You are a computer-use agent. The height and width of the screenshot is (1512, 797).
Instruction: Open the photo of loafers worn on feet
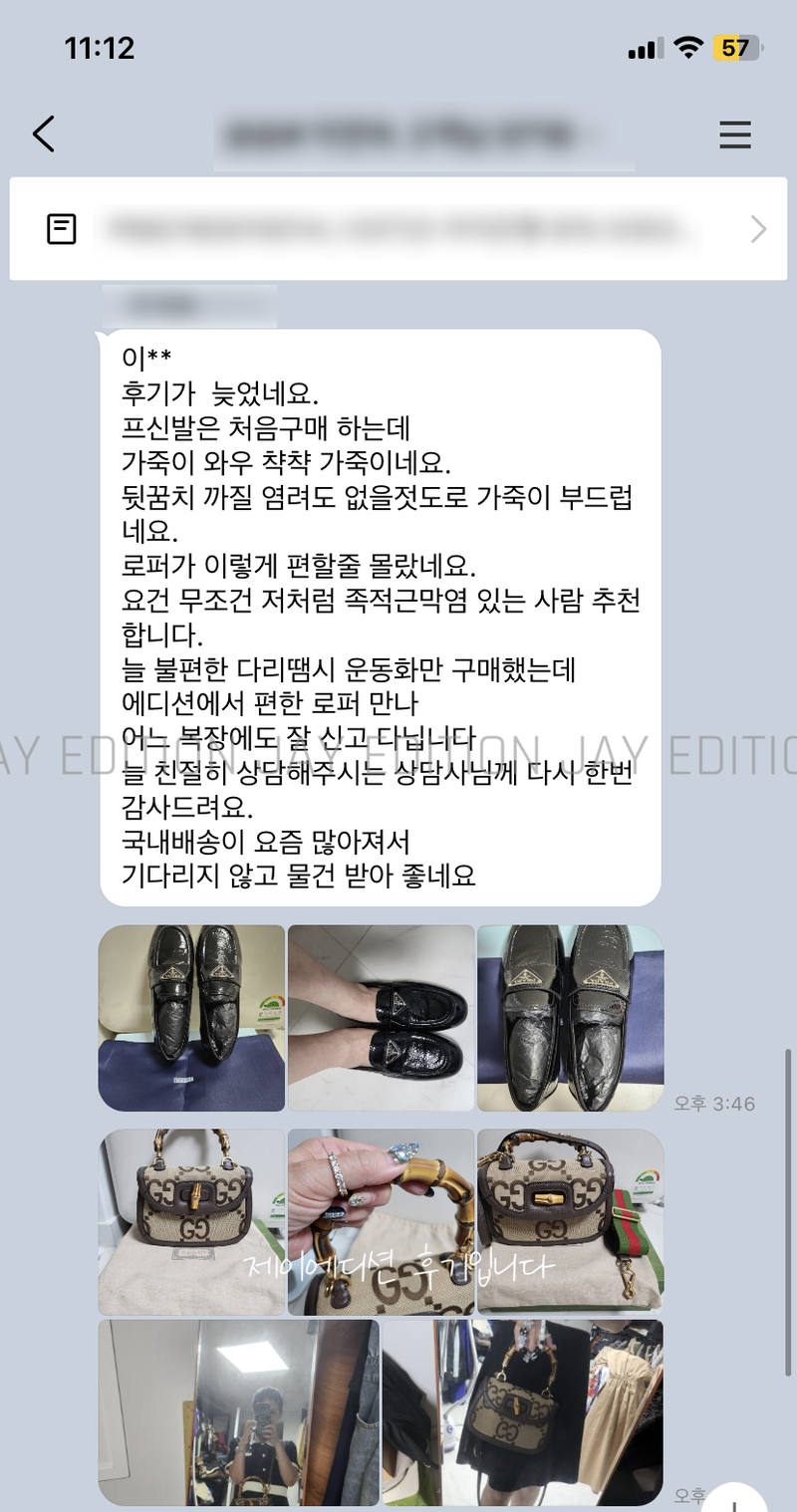[381, 1017]
